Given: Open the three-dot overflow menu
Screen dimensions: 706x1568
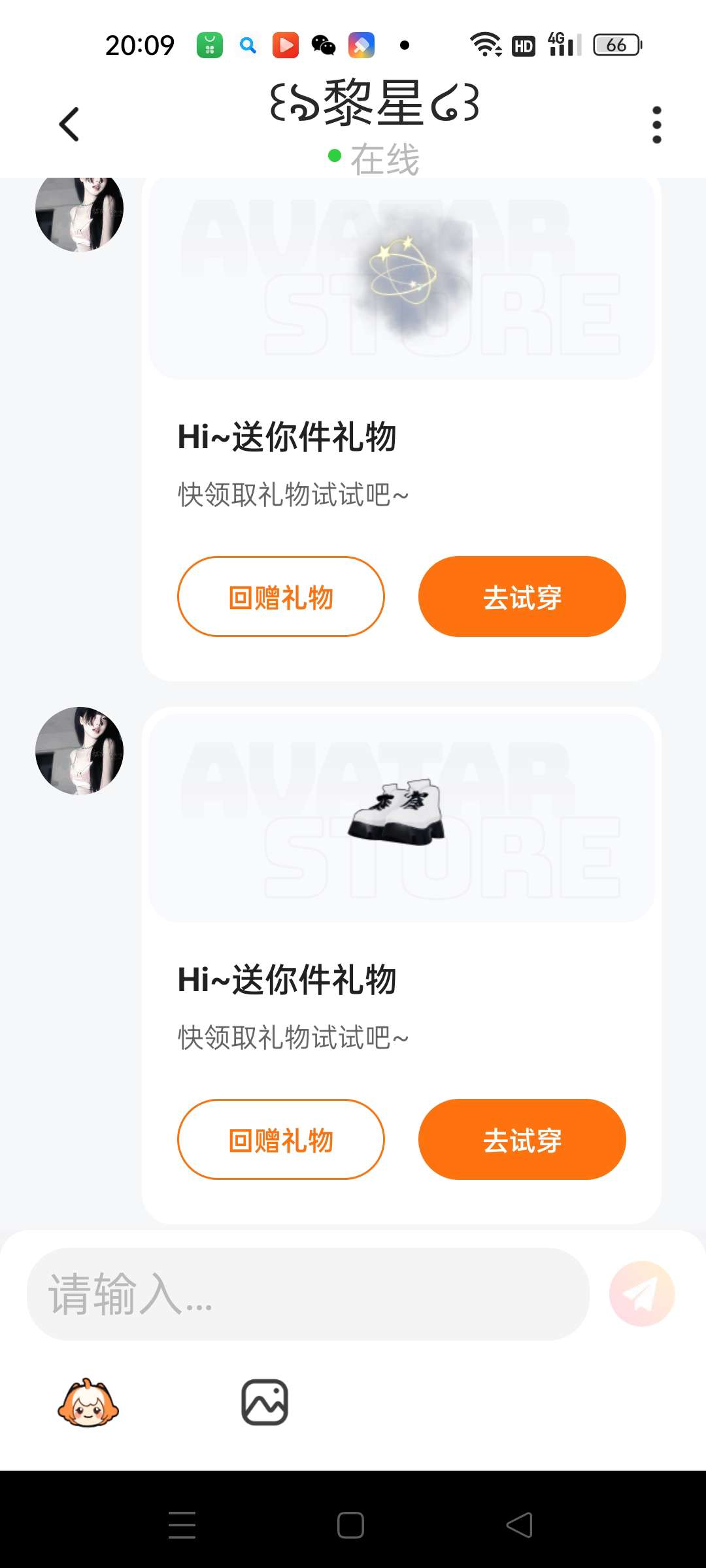Looking at the screenshot, I should [656, 124].
